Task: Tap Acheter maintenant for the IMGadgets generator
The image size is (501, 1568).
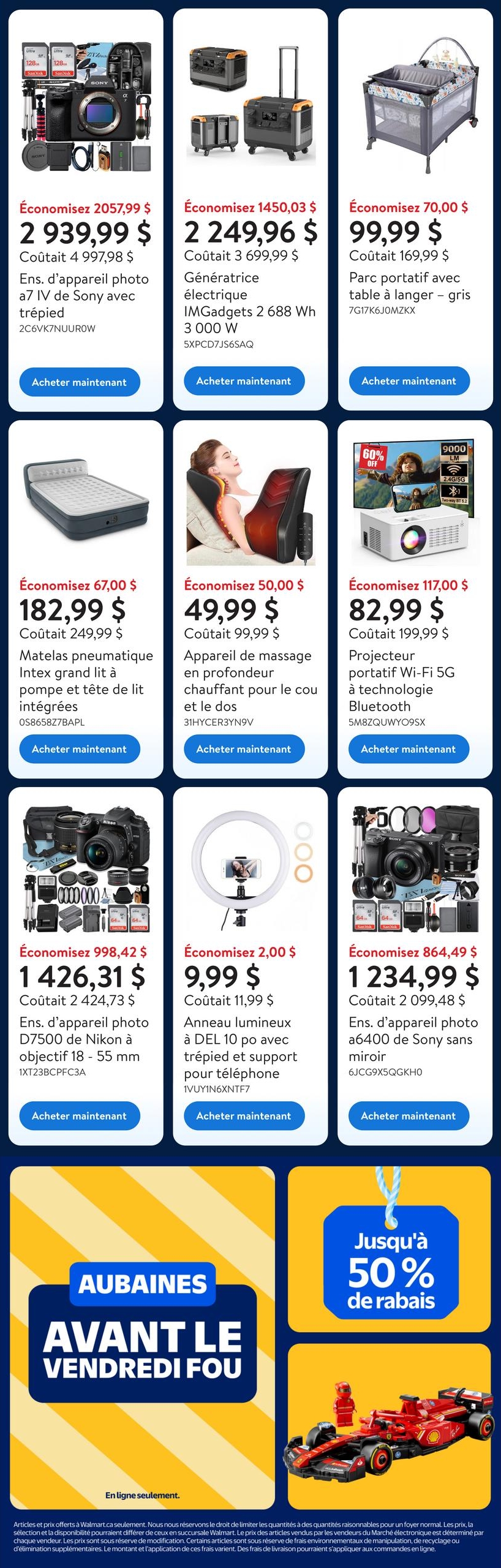Action: click(x=244, y=381)
